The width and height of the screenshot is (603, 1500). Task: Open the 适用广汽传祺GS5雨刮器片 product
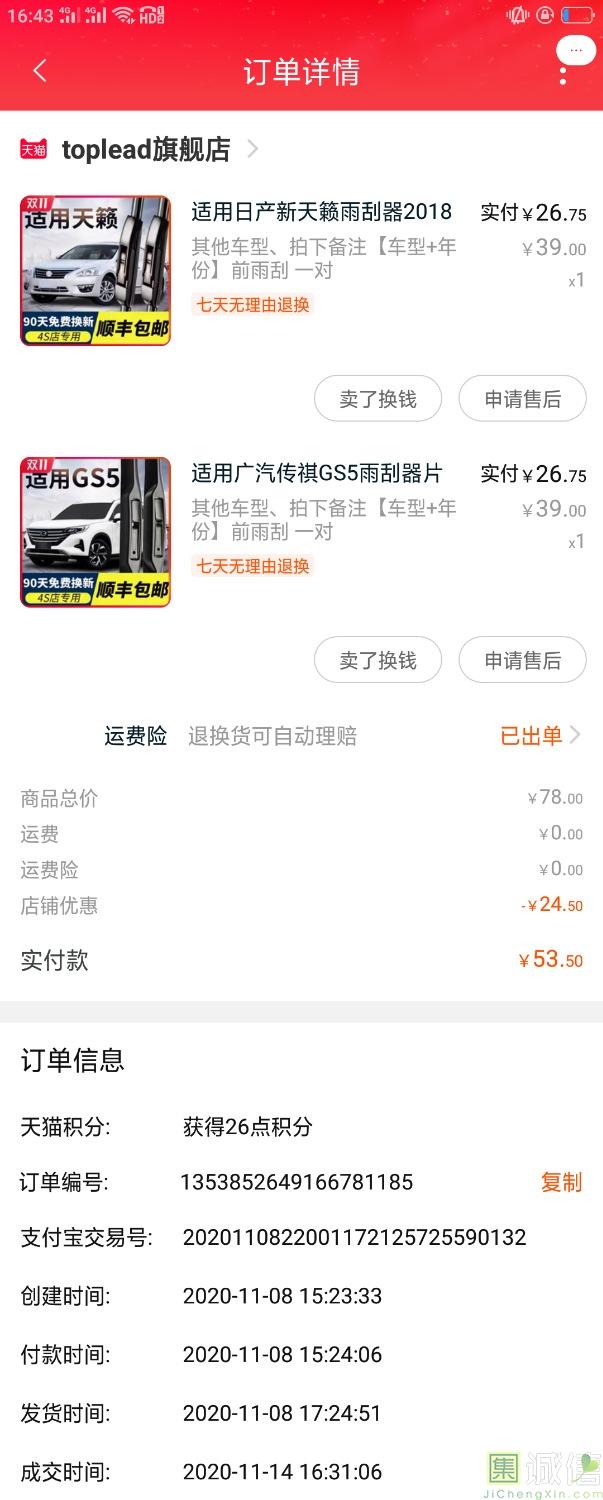pyautogui.click(x=316, y=473)
